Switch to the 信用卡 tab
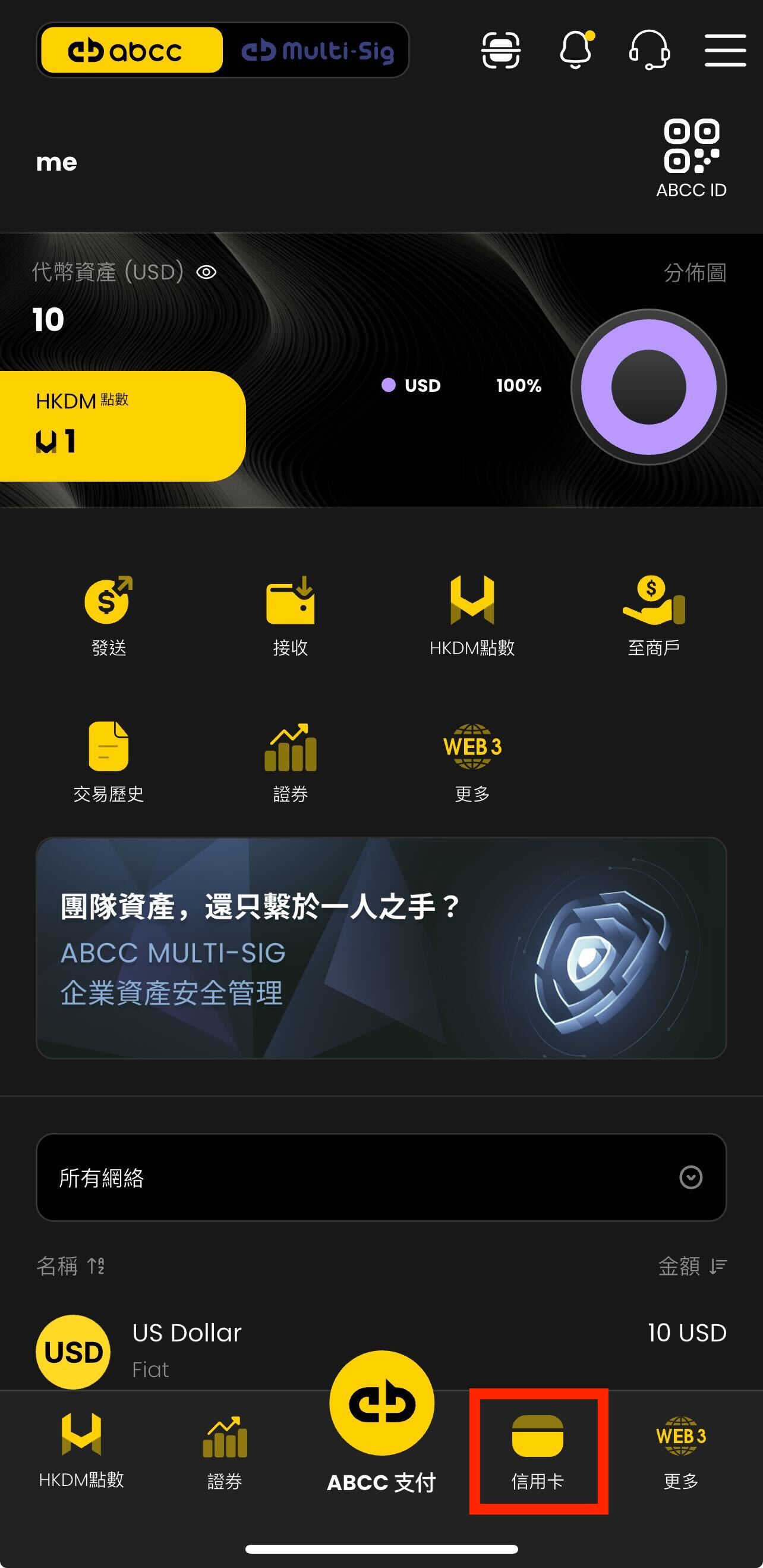Screen dimensions: 763x1568 (x=538, y=1451)
